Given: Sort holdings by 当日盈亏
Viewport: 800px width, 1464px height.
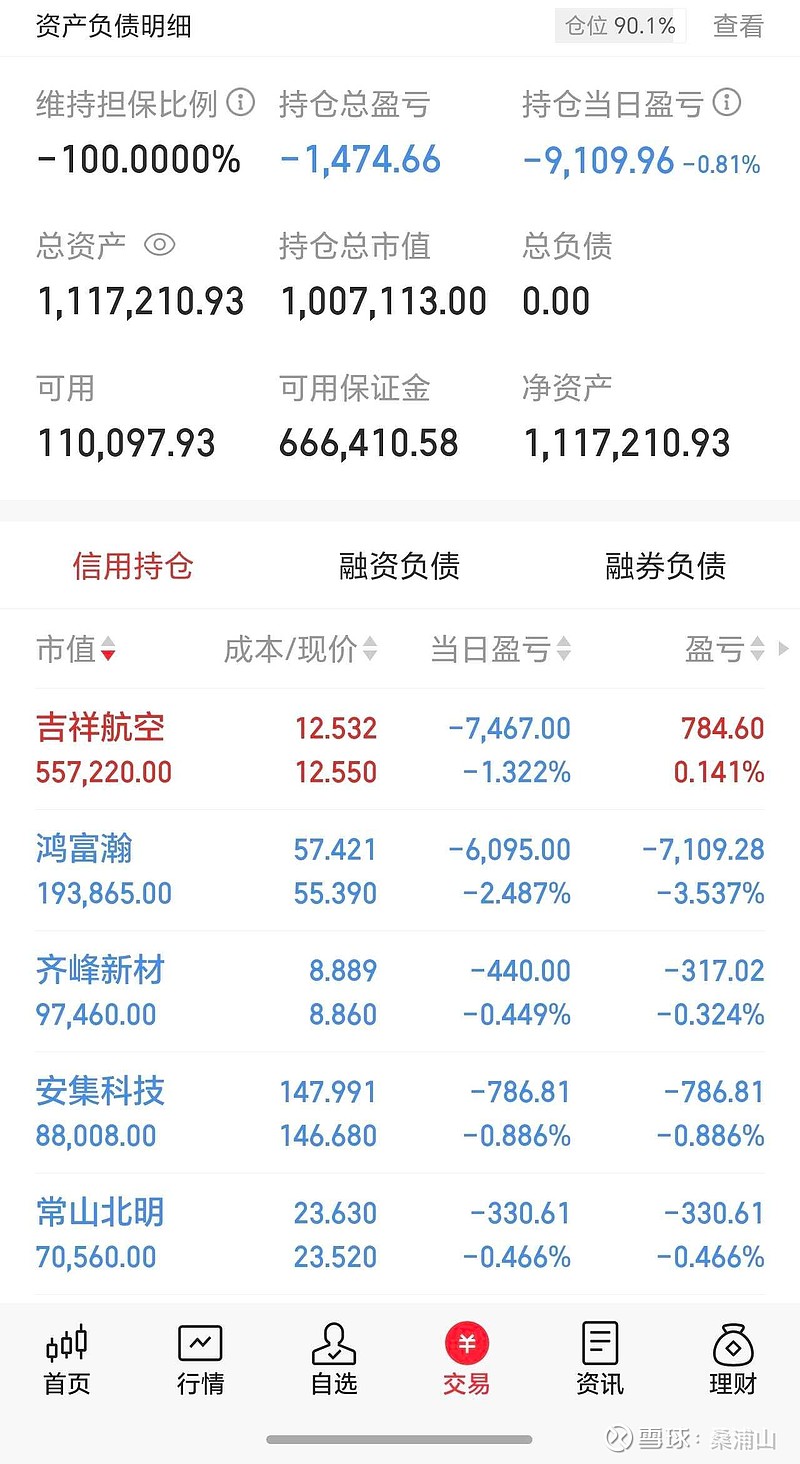Looking at the screenshot, I should pos(500,650).
